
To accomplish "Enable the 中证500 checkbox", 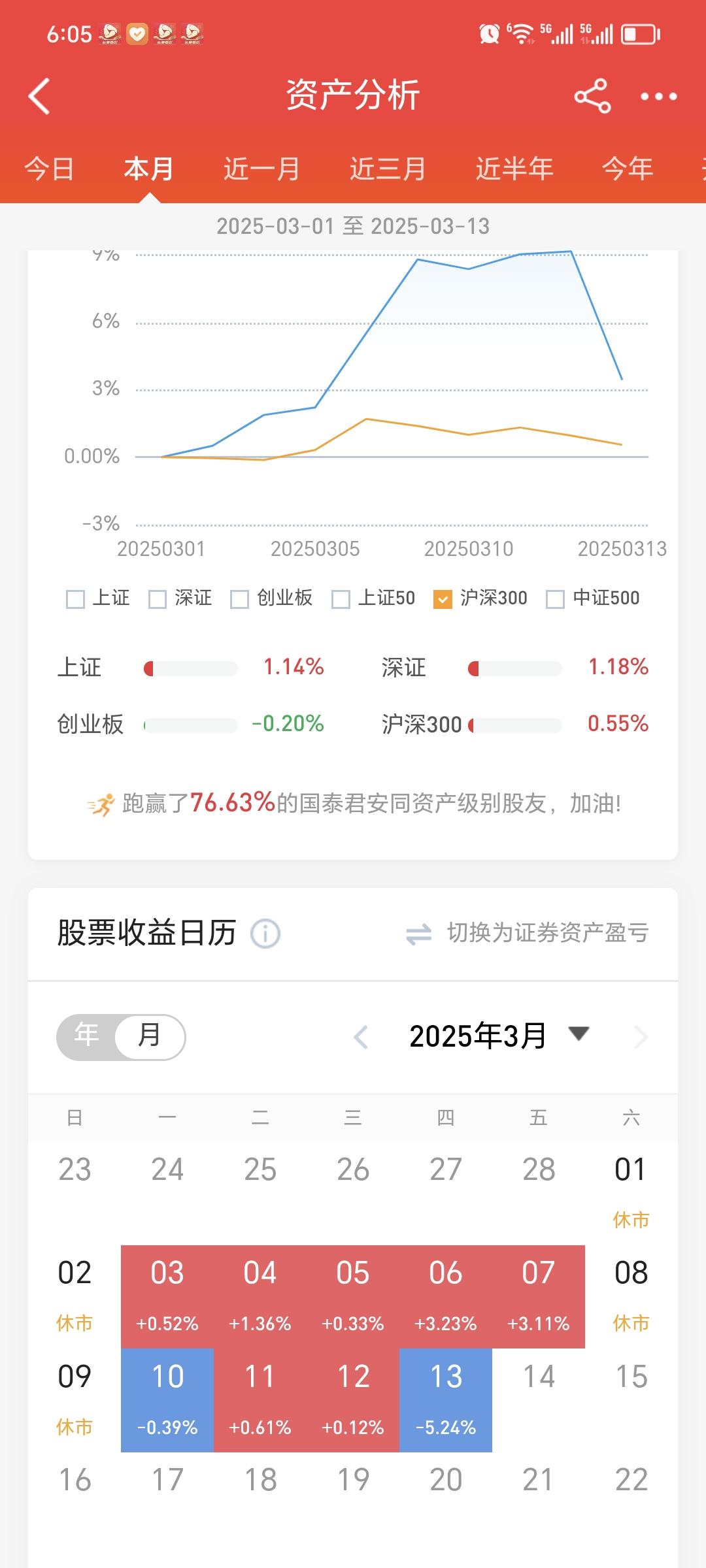I will pos(555,599).
